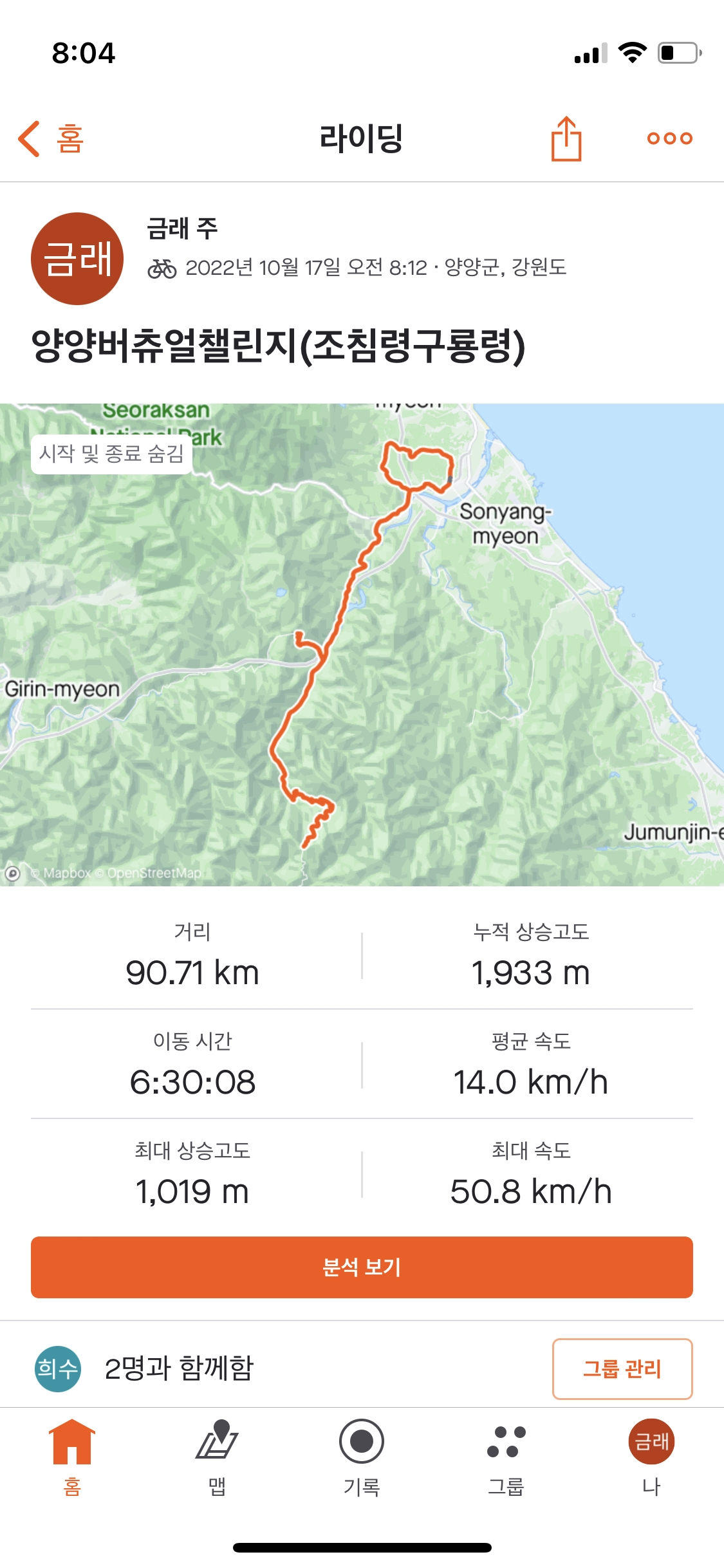The width and height of the screenshot is (724, 1568).
Task: Tap 그룹 관리 button
Action: click(622, 1368)
